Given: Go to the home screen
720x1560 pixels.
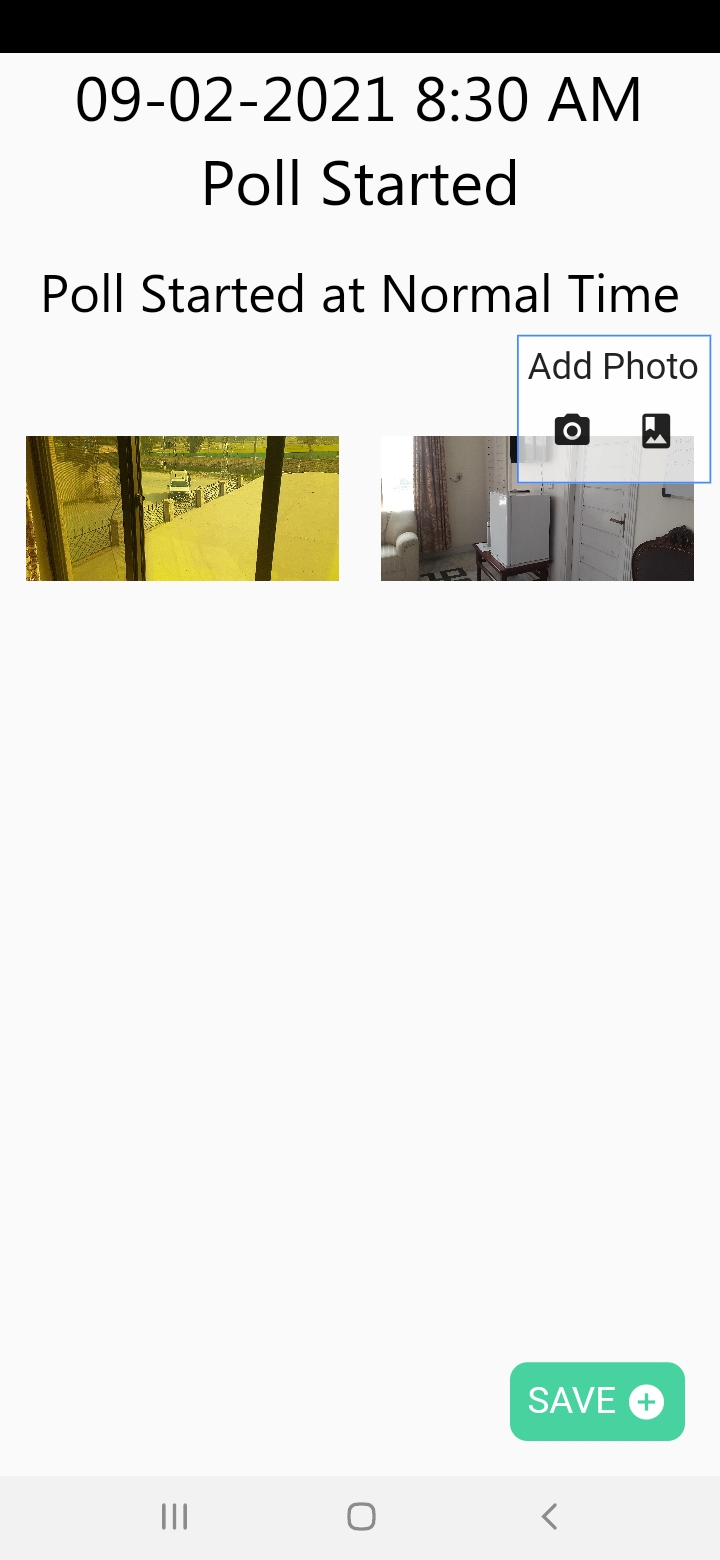Looking at the screenshot, I should 361,1516.
